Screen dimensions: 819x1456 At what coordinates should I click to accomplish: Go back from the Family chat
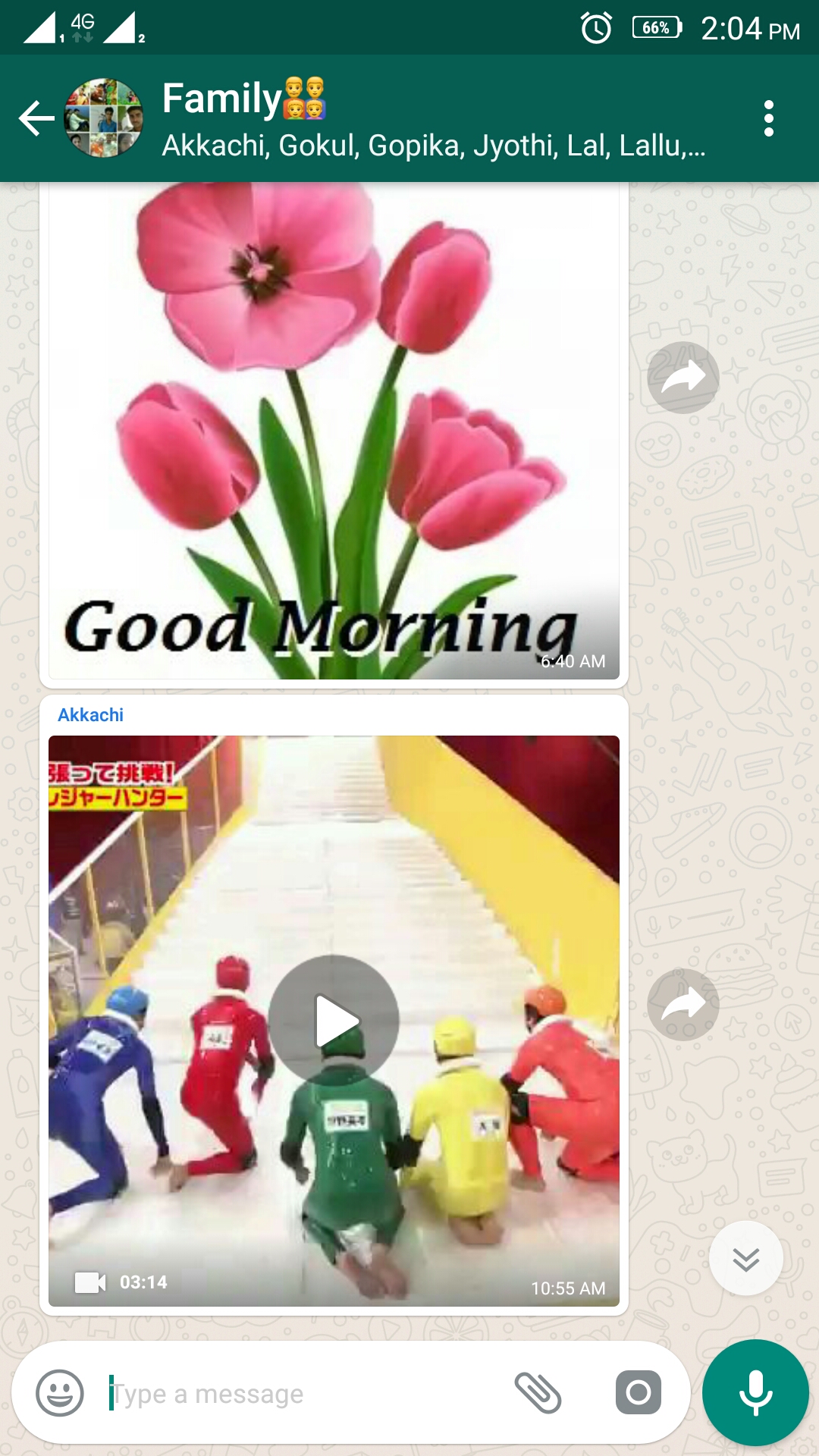click(x=36, y=118)
